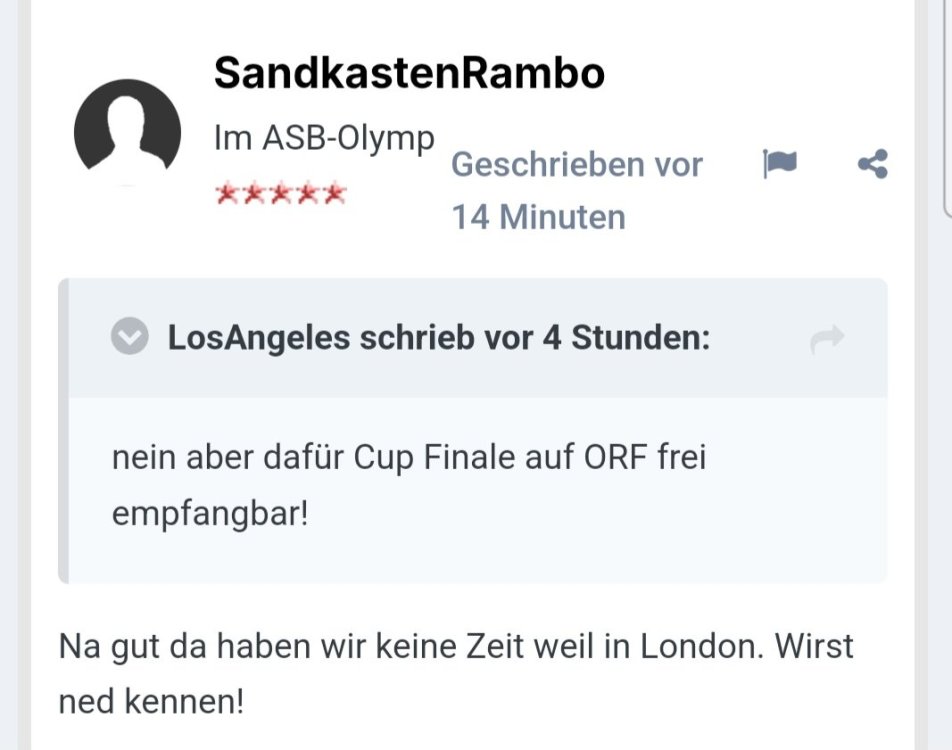Collapse the LosAngeles quote
952x750 pixels.
click(x=130, y=338)
